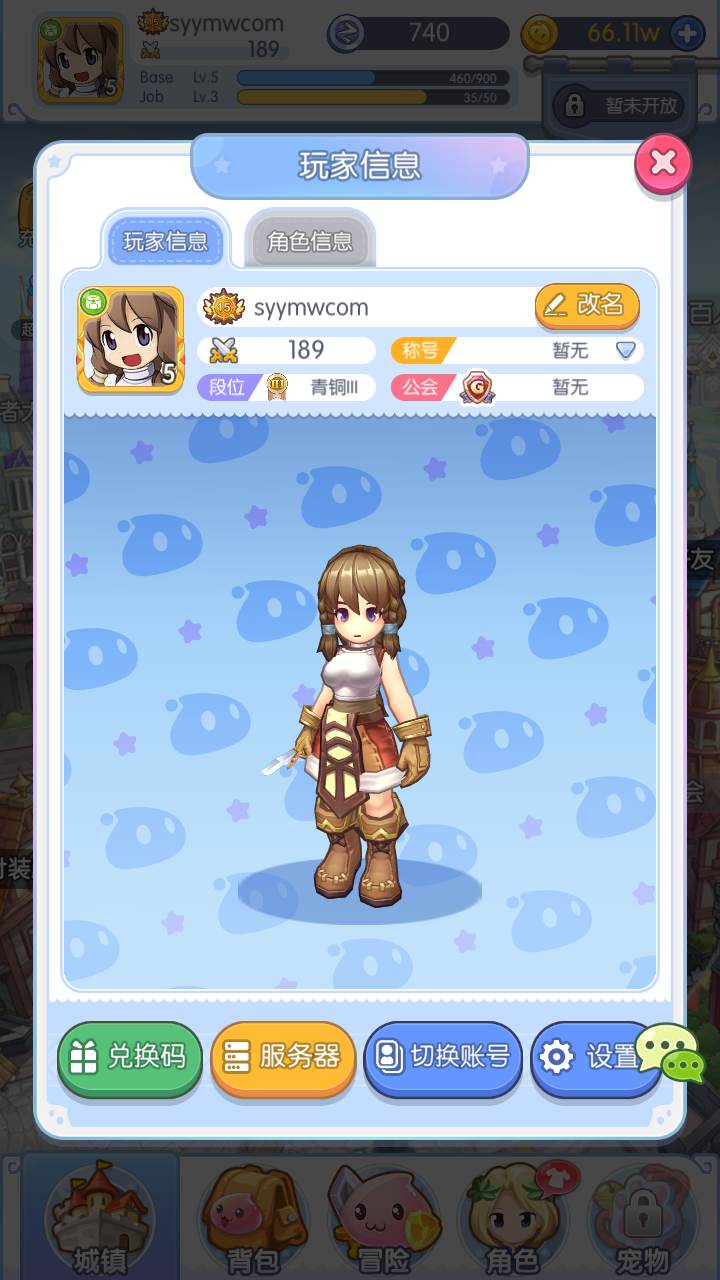Switch to the 角色信息 tab
The height and width of the screenshot is (1280, 720).
310,241
